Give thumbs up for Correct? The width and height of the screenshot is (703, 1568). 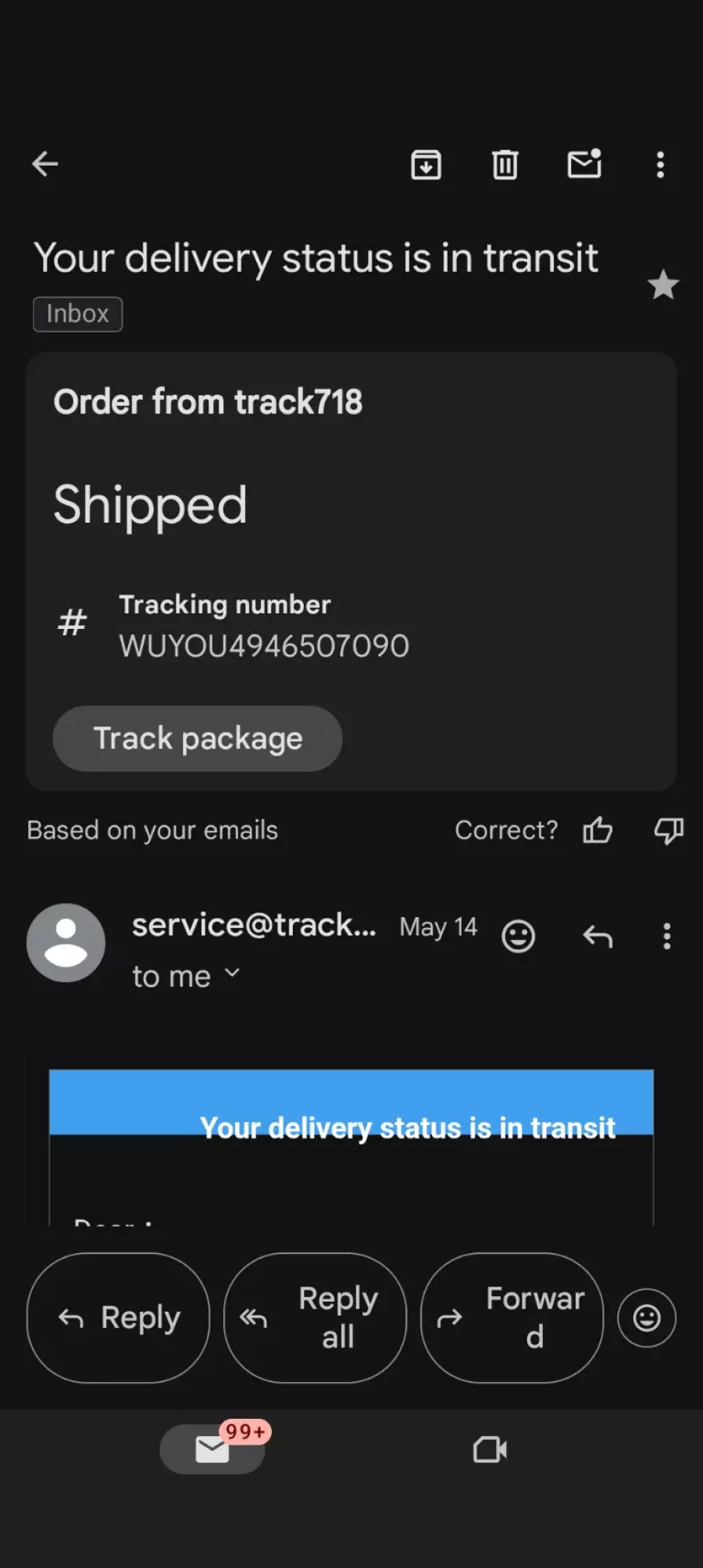pos(598,830)
